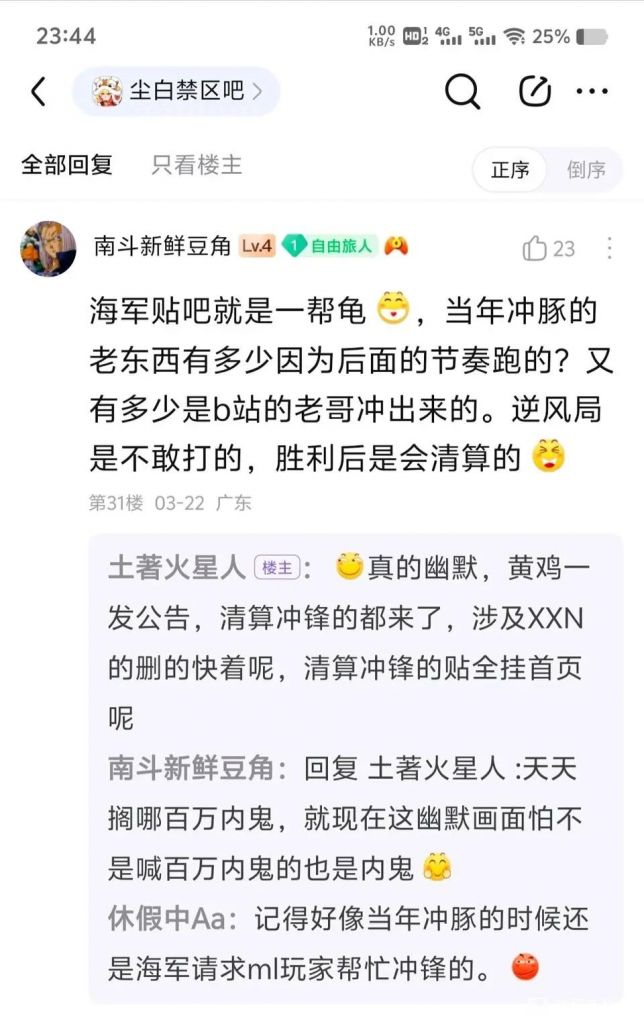Open username 南斗新鲜豆角 at post header
644x1024 pixels.
click(162, 246)
